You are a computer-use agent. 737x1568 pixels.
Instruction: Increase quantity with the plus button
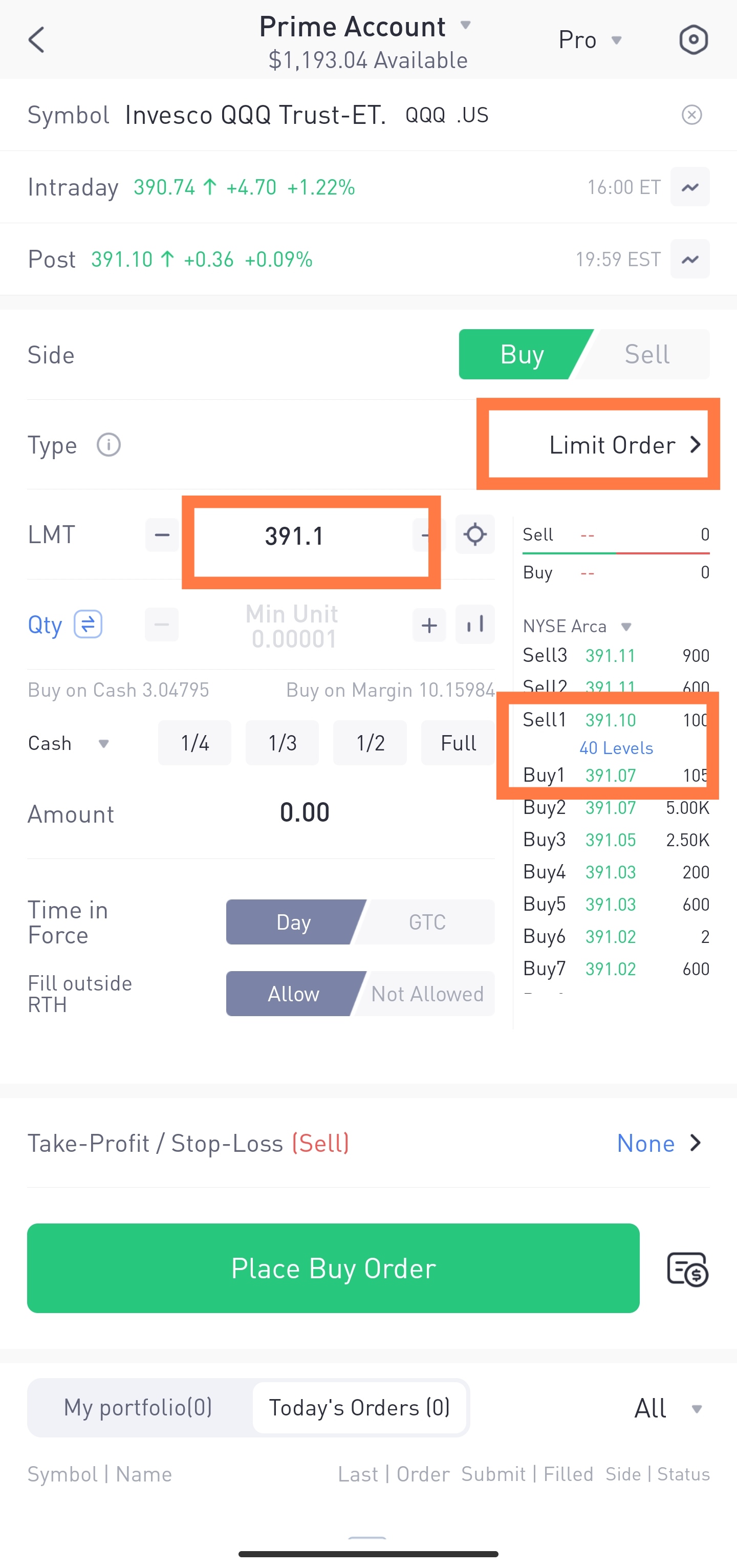[x=430, y=625]
